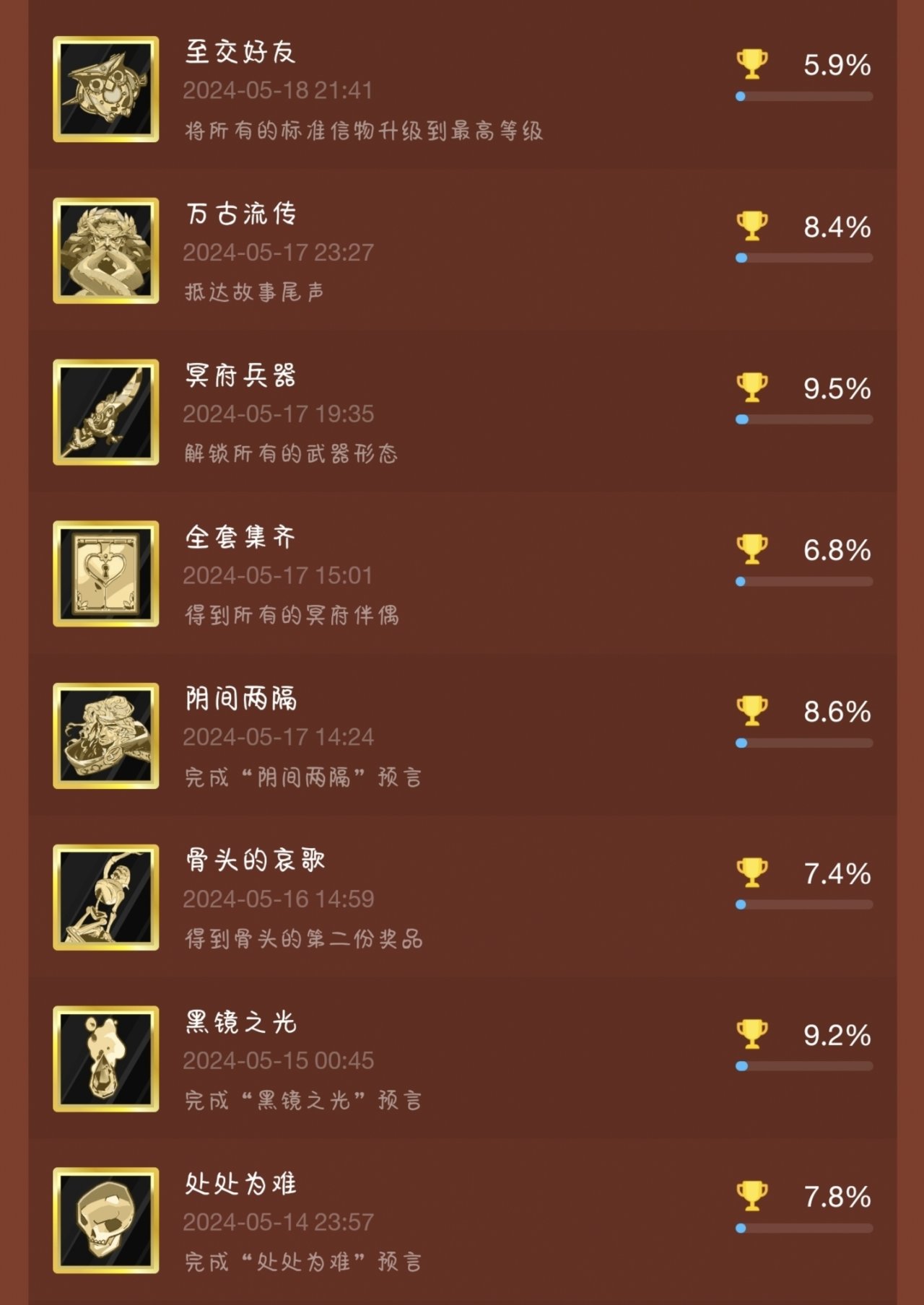View the 全套集齐 achievement details

462,574
